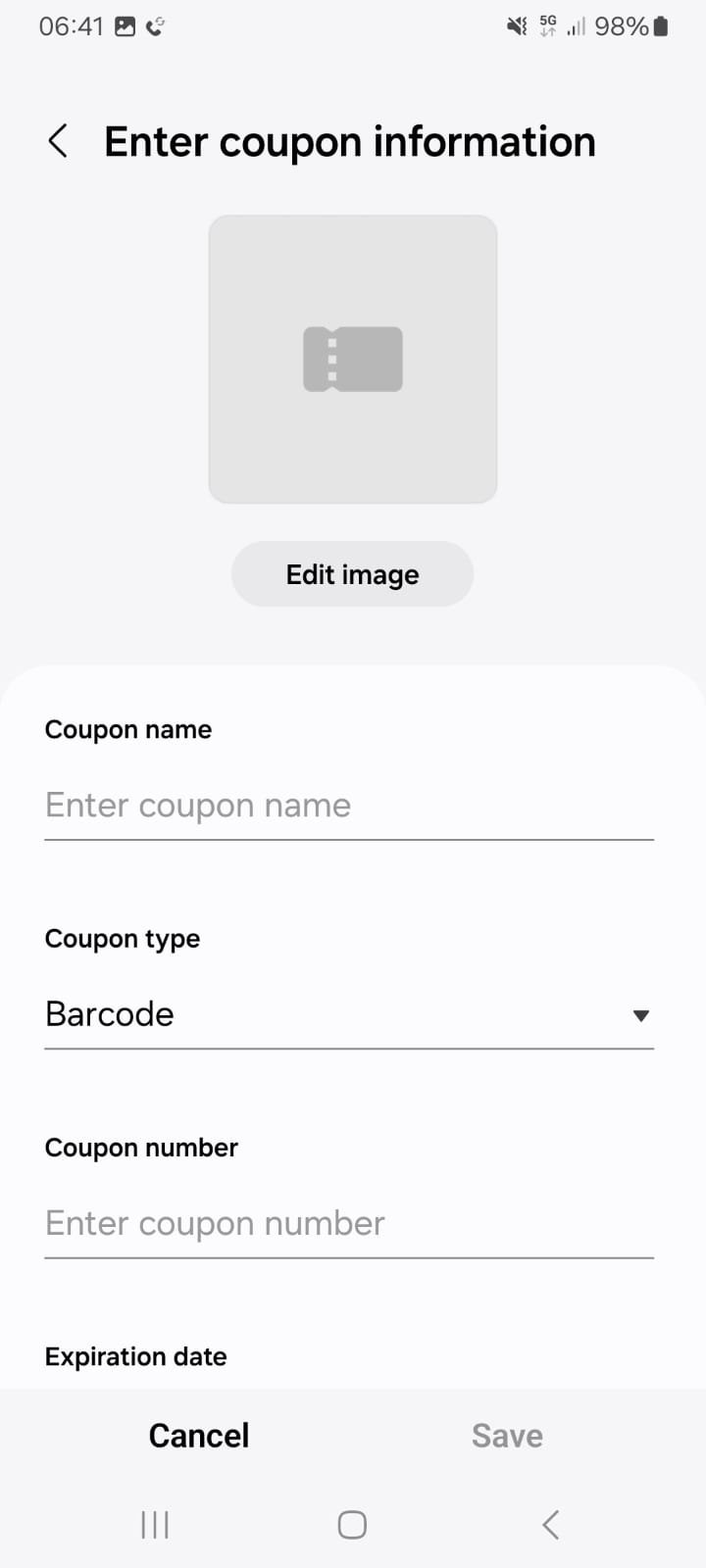The height and width of the screenshot is (1568, 706).
Task: Tap the Edit image button
Action: coord(352,574)
